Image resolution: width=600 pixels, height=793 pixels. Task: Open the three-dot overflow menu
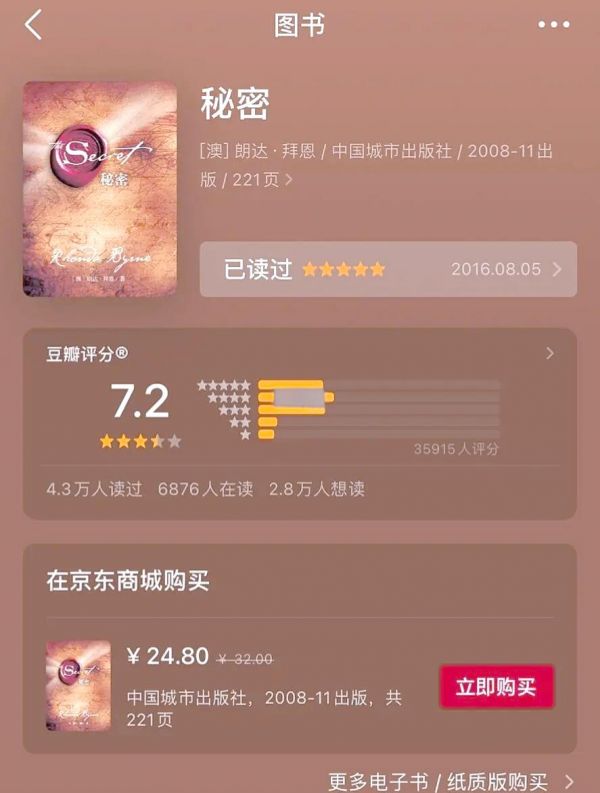(553, 25)
